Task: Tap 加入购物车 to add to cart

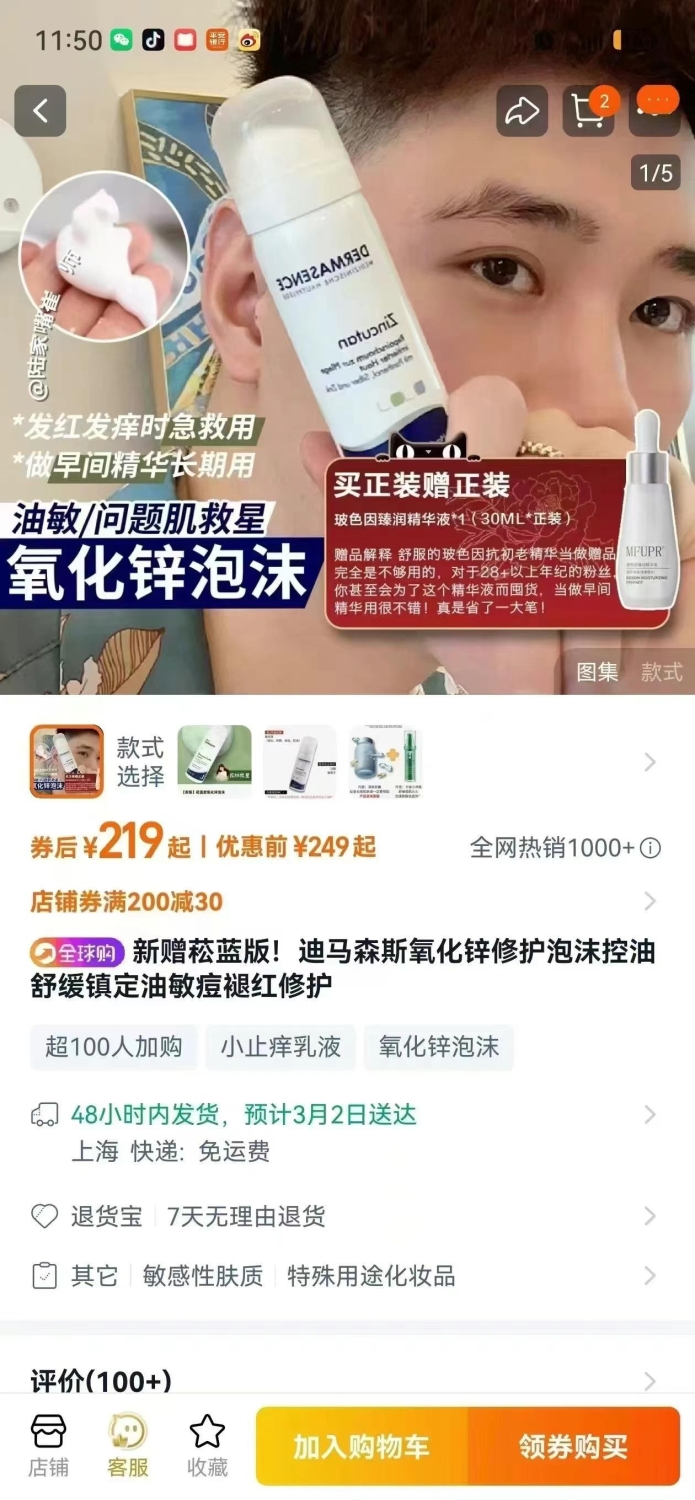Action: coord(361,1446)
